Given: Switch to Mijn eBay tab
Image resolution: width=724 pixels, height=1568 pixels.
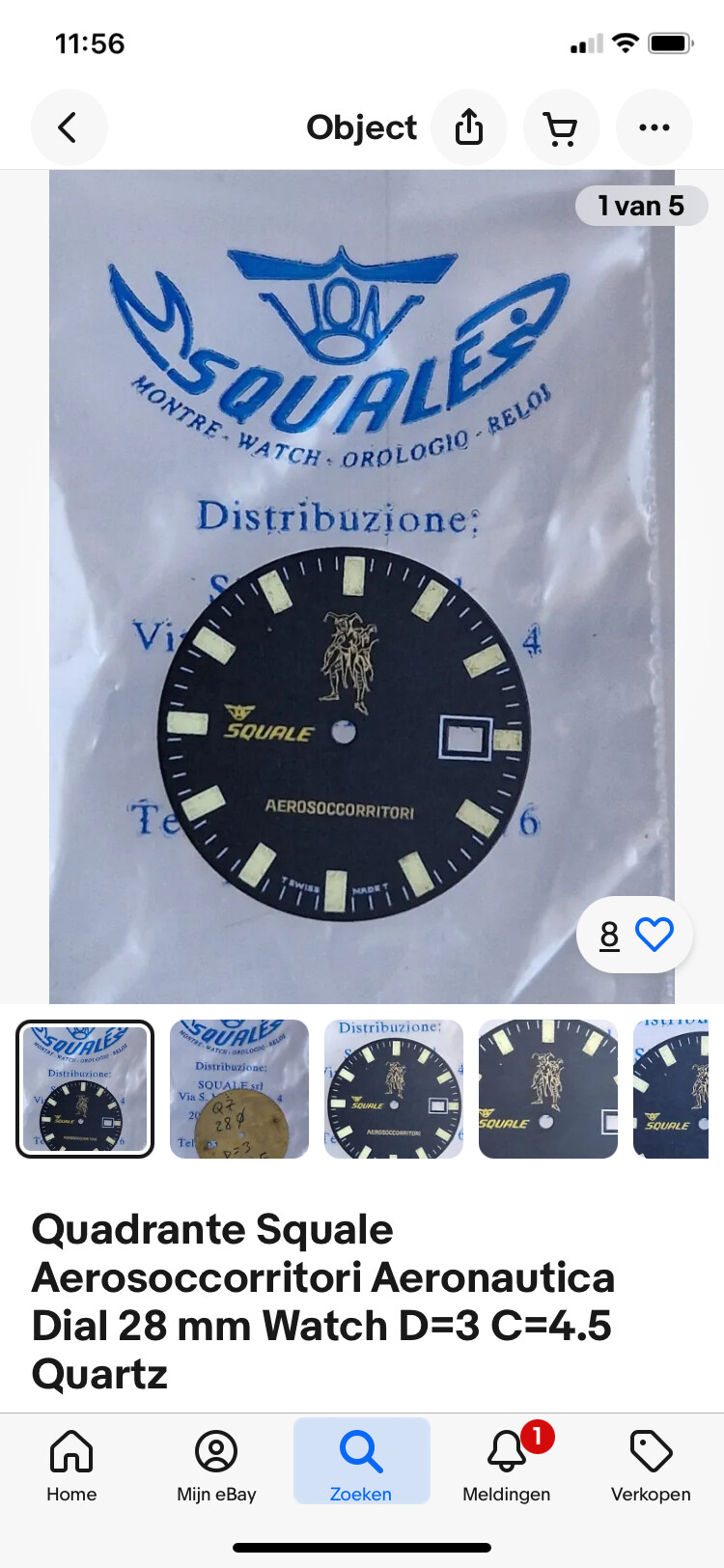Looking at the screenshot, I should point(216,1466).
